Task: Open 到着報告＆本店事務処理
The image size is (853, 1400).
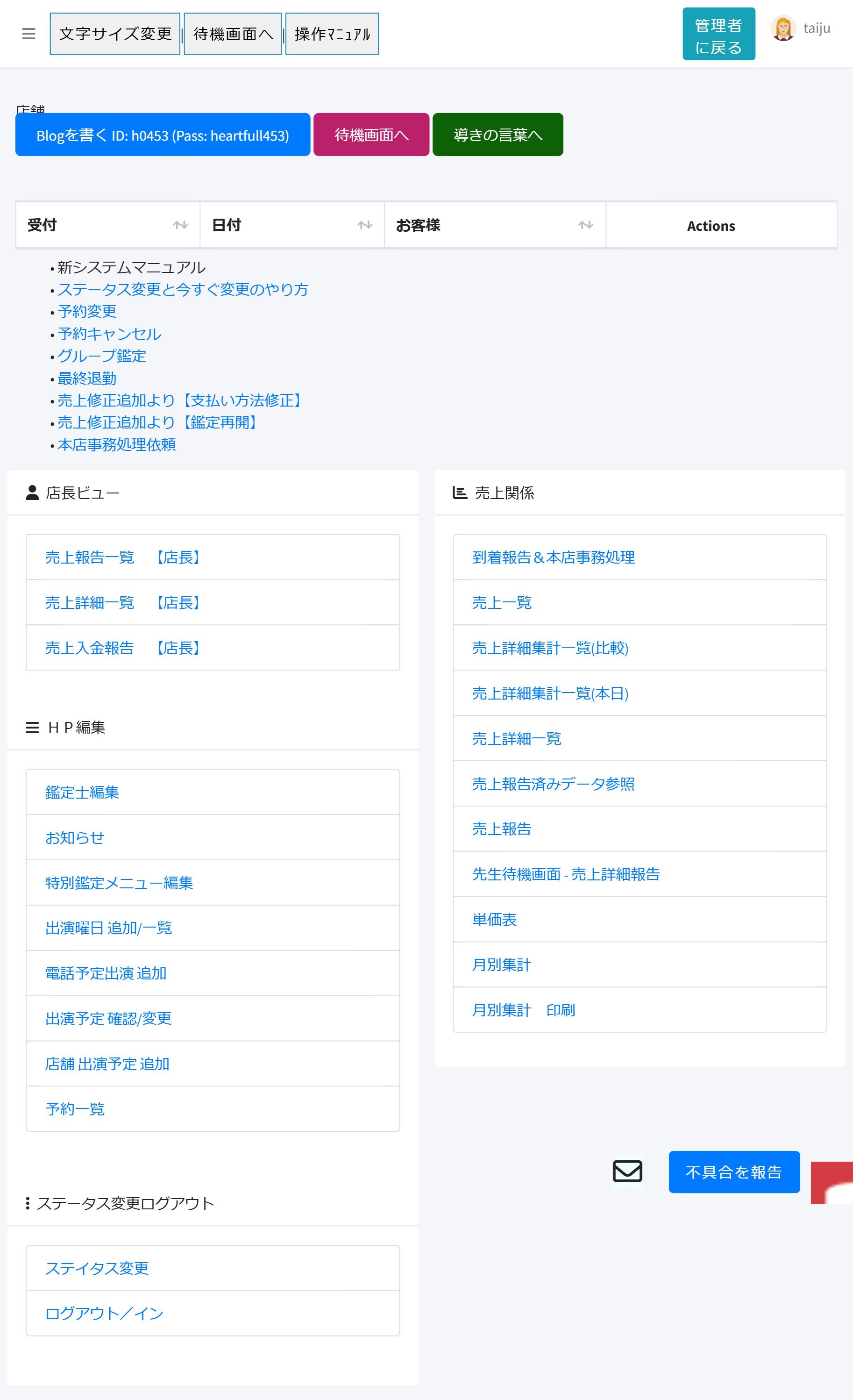Action: [x=553, y=557]
